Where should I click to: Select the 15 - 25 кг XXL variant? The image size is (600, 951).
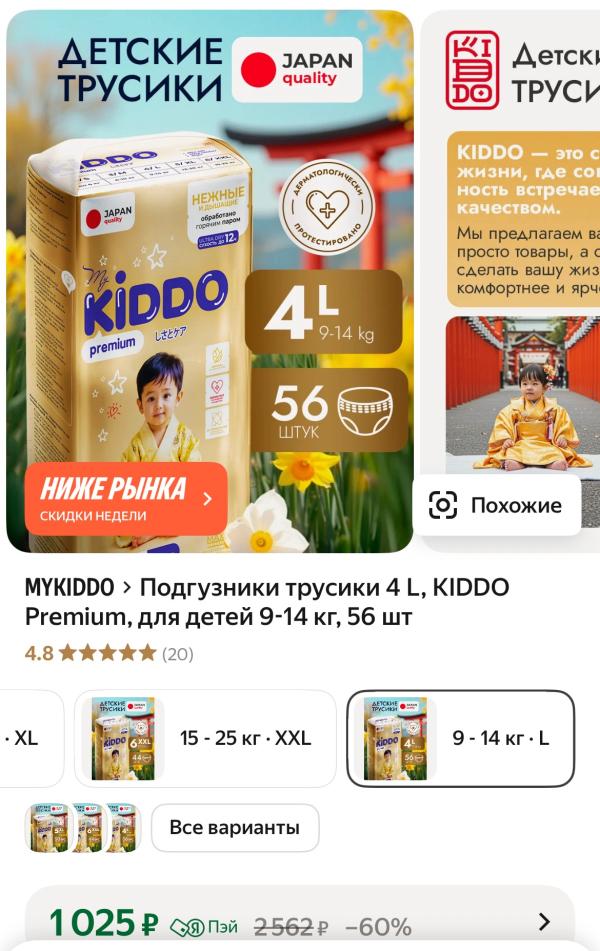205,738
